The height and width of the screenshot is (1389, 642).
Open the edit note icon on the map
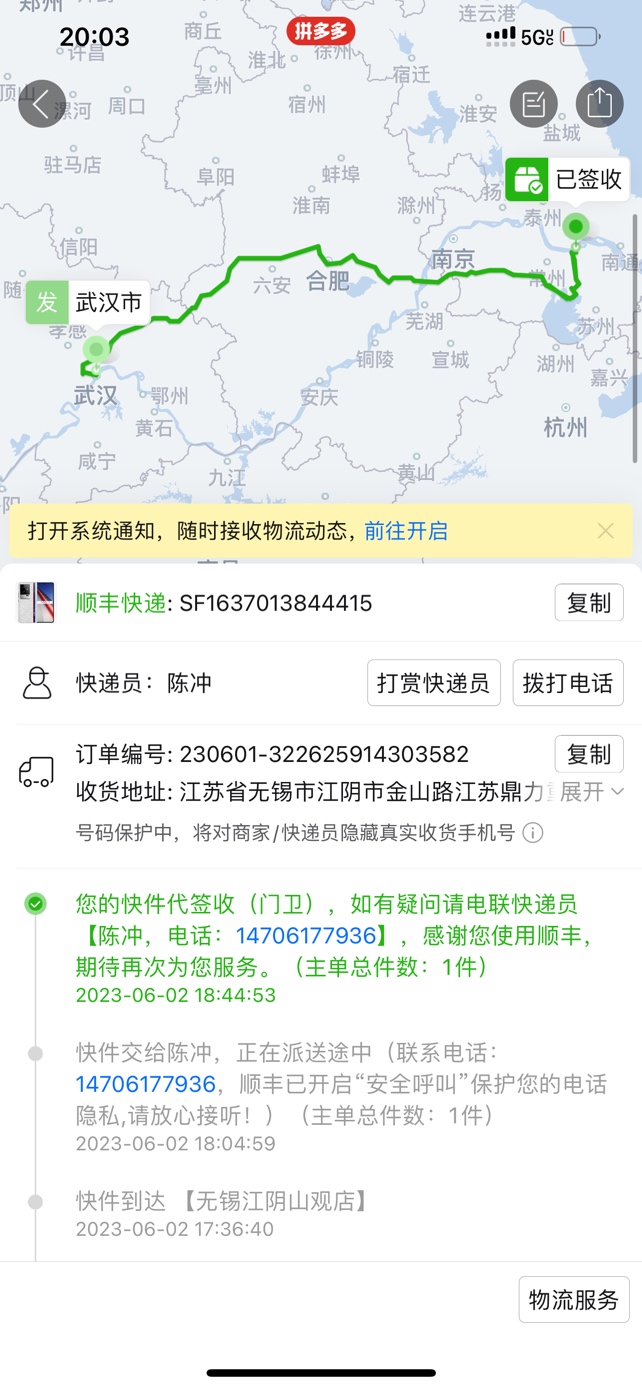(x=534, y=103)
